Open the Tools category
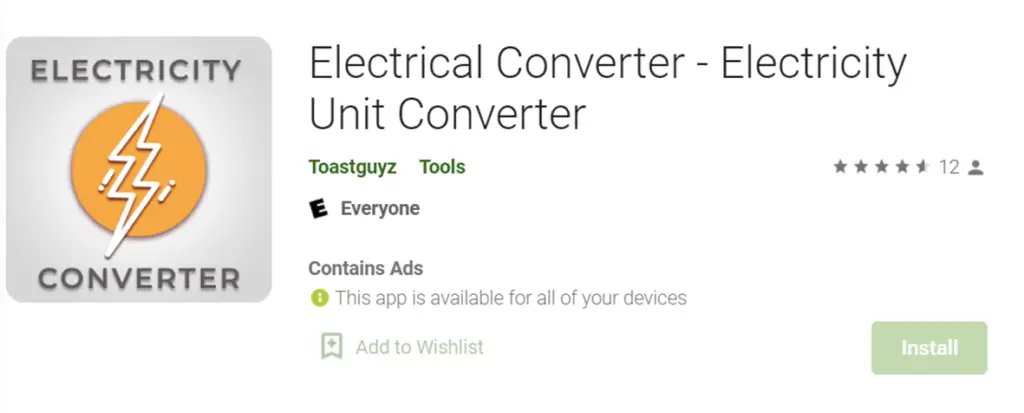1024x413 pixels. 442,167
